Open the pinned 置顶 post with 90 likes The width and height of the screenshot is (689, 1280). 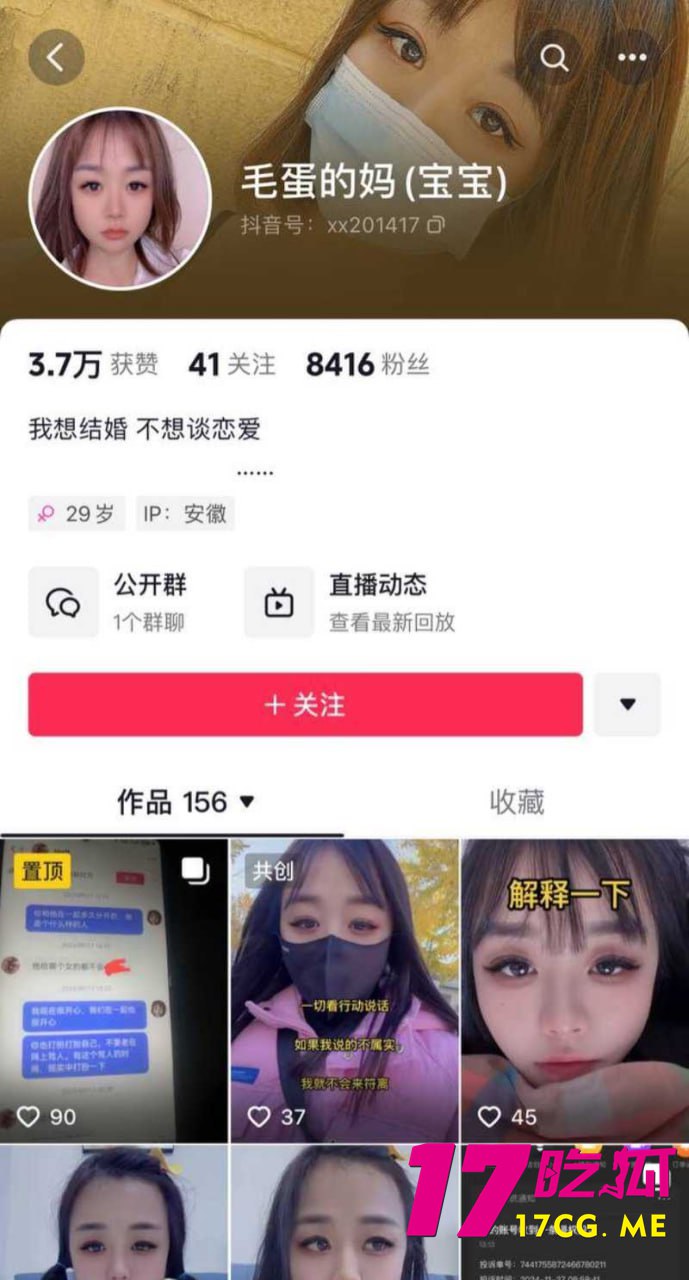[x=114, y=990]
